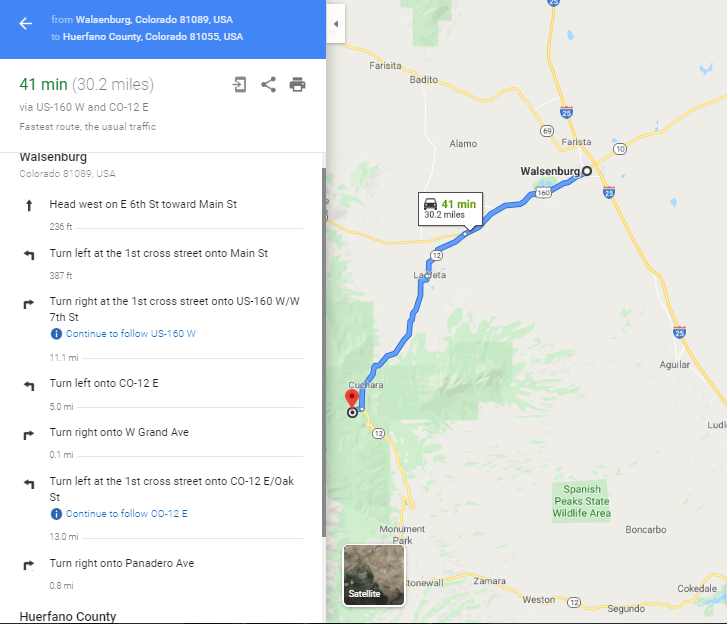727x624 pixels.
Task: Tap the 41 min route label on map
Action: coord(450,208)
